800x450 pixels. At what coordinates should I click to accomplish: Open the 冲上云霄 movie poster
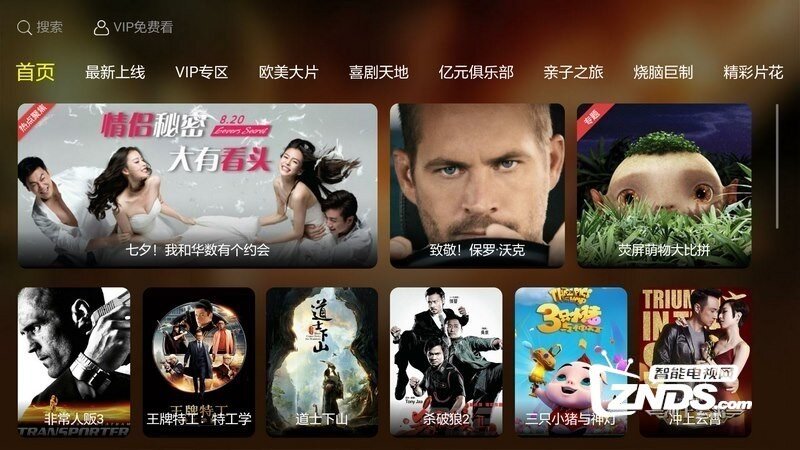[695, 361]
